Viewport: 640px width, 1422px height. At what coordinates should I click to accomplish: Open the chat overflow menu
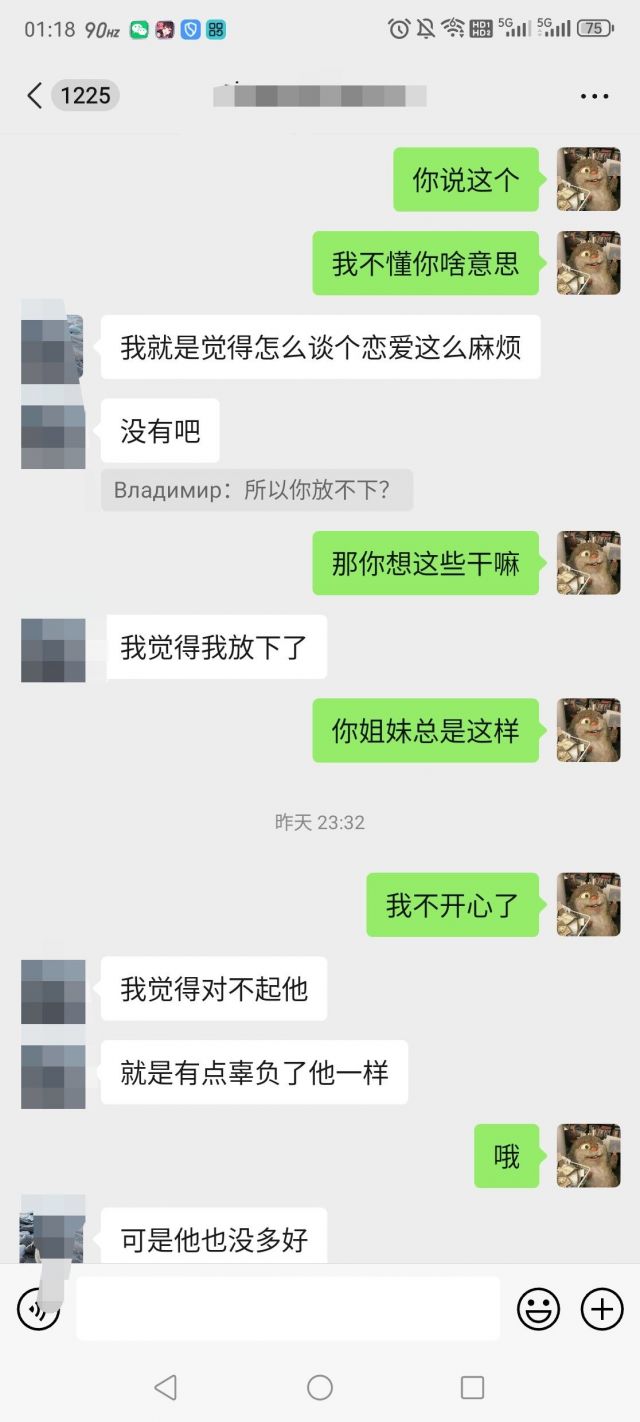pyautogui.click(x=594, y=96)
